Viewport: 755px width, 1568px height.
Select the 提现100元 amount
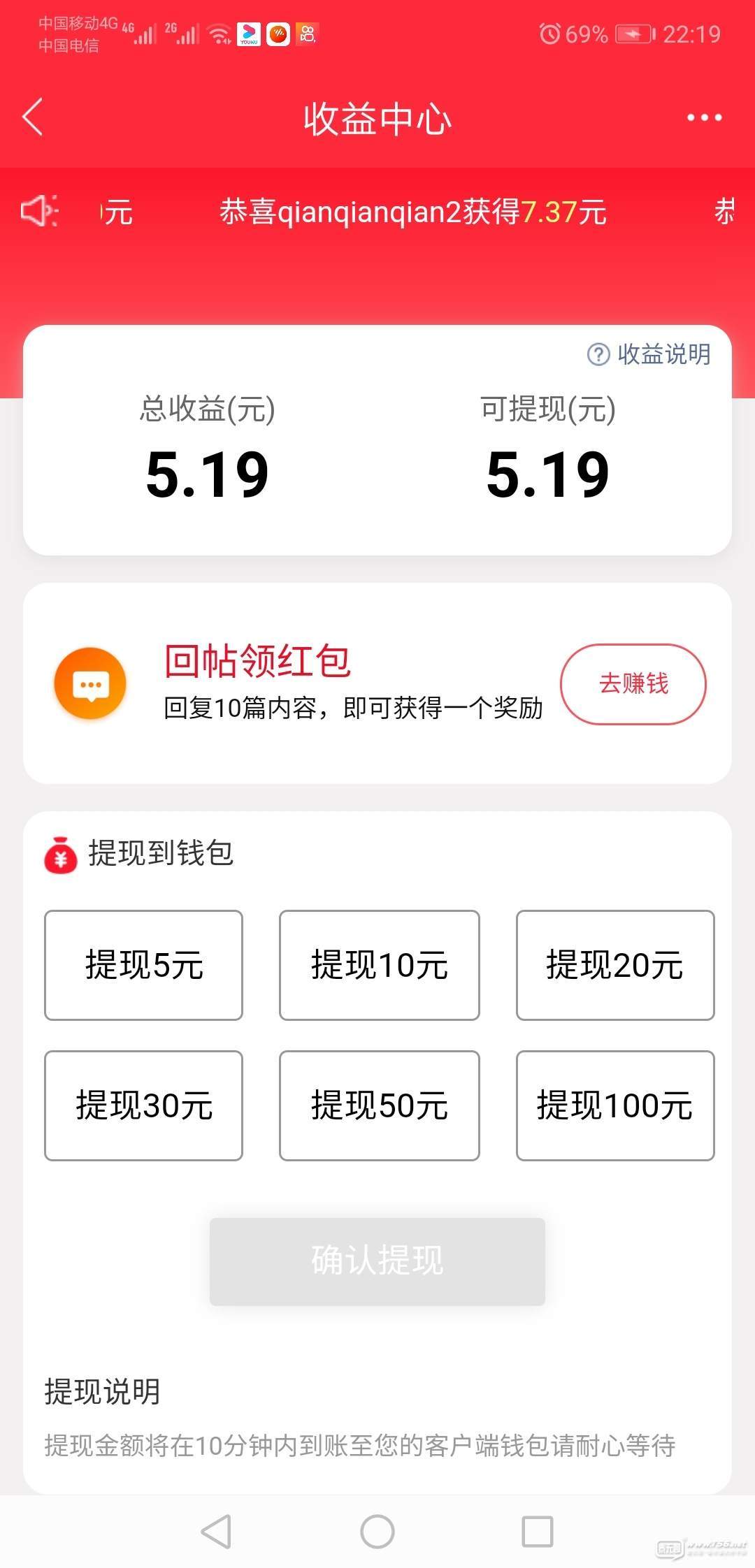point(615,1105)
